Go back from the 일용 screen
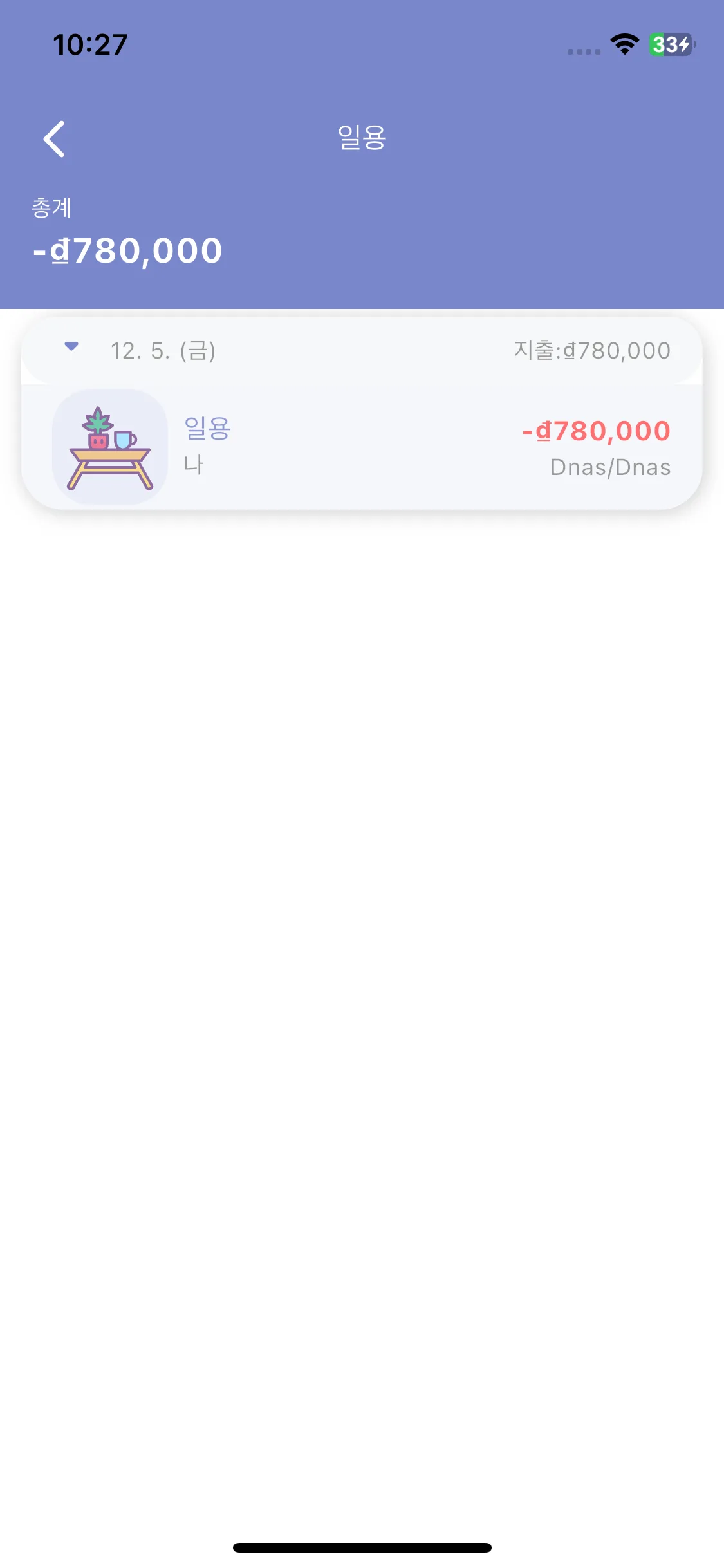Viewport: 724px width, 1568px height. 54,139
